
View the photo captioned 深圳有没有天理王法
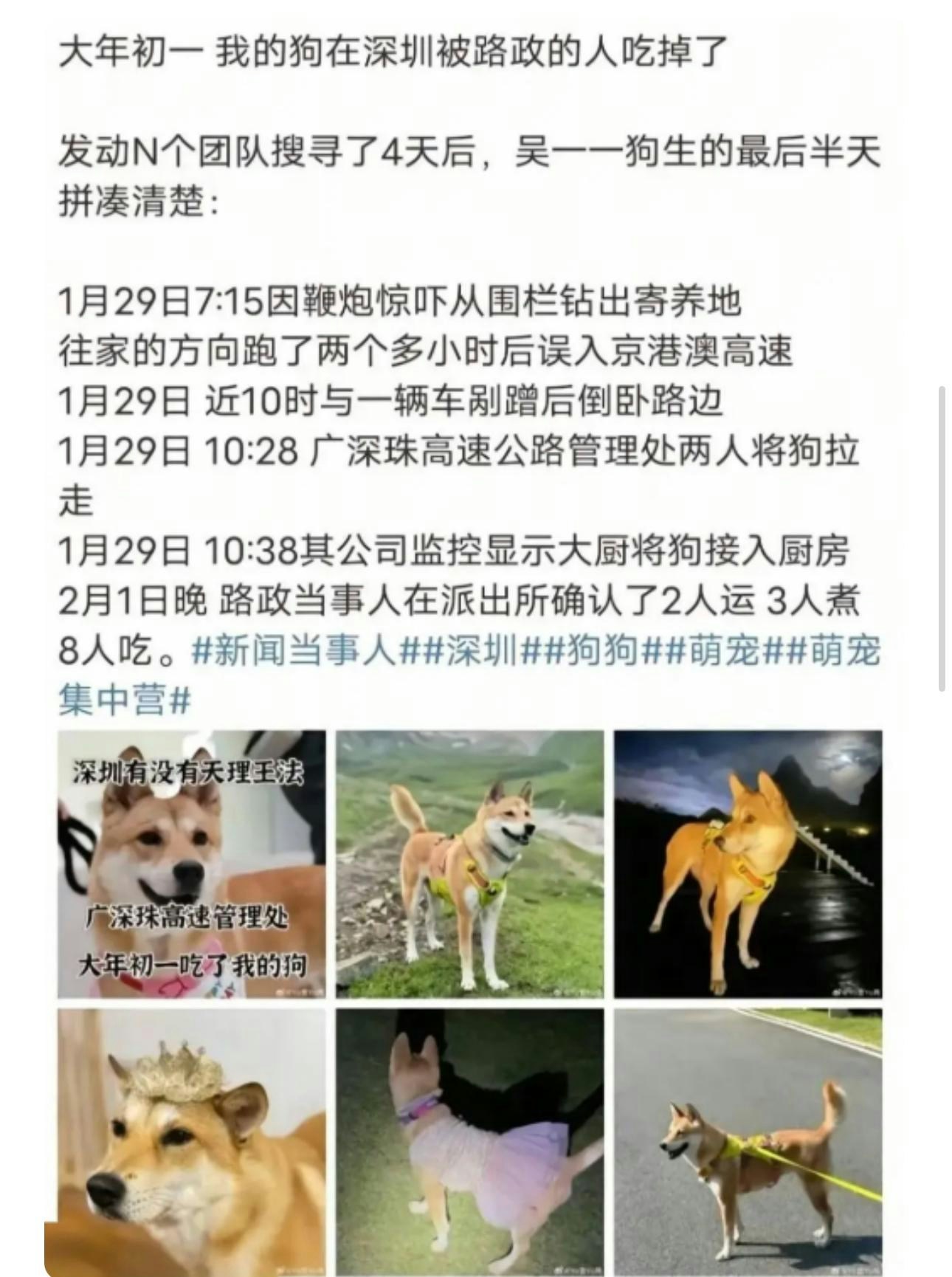192,864
